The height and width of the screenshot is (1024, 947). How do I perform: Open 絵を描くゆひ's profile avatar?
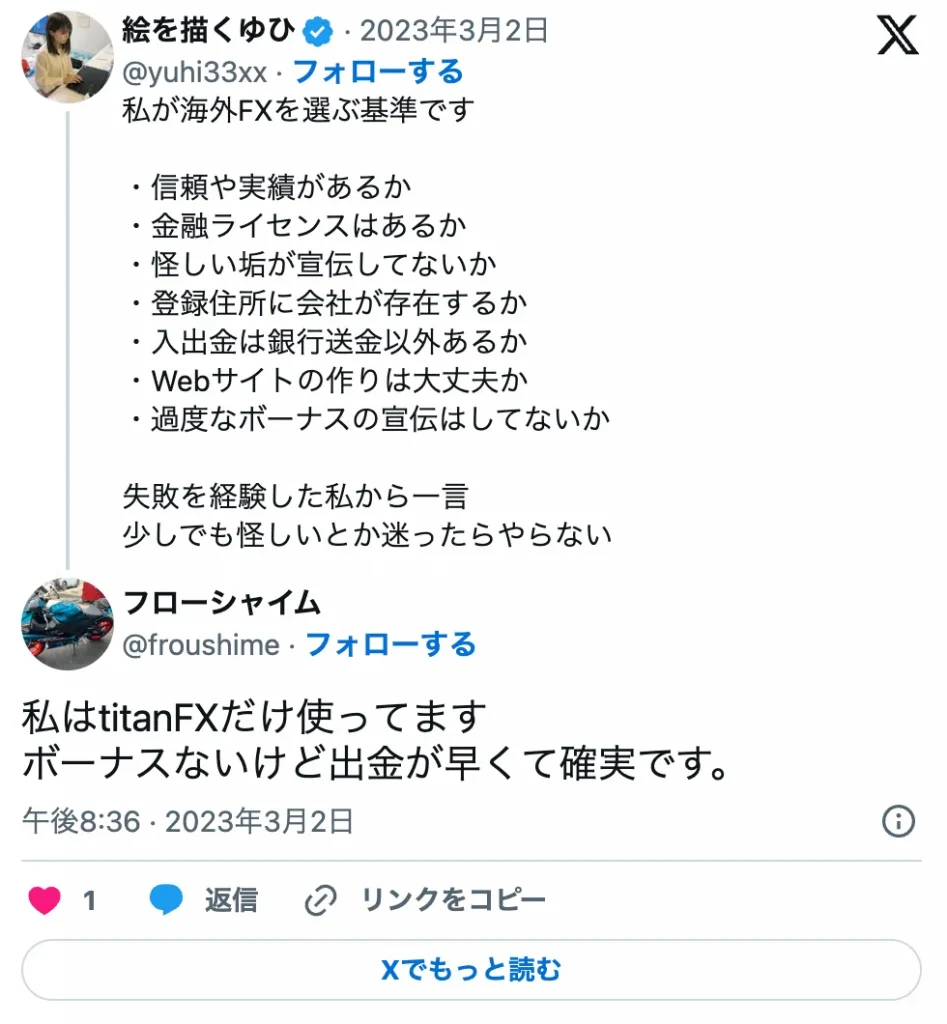(x=66, y=57)
